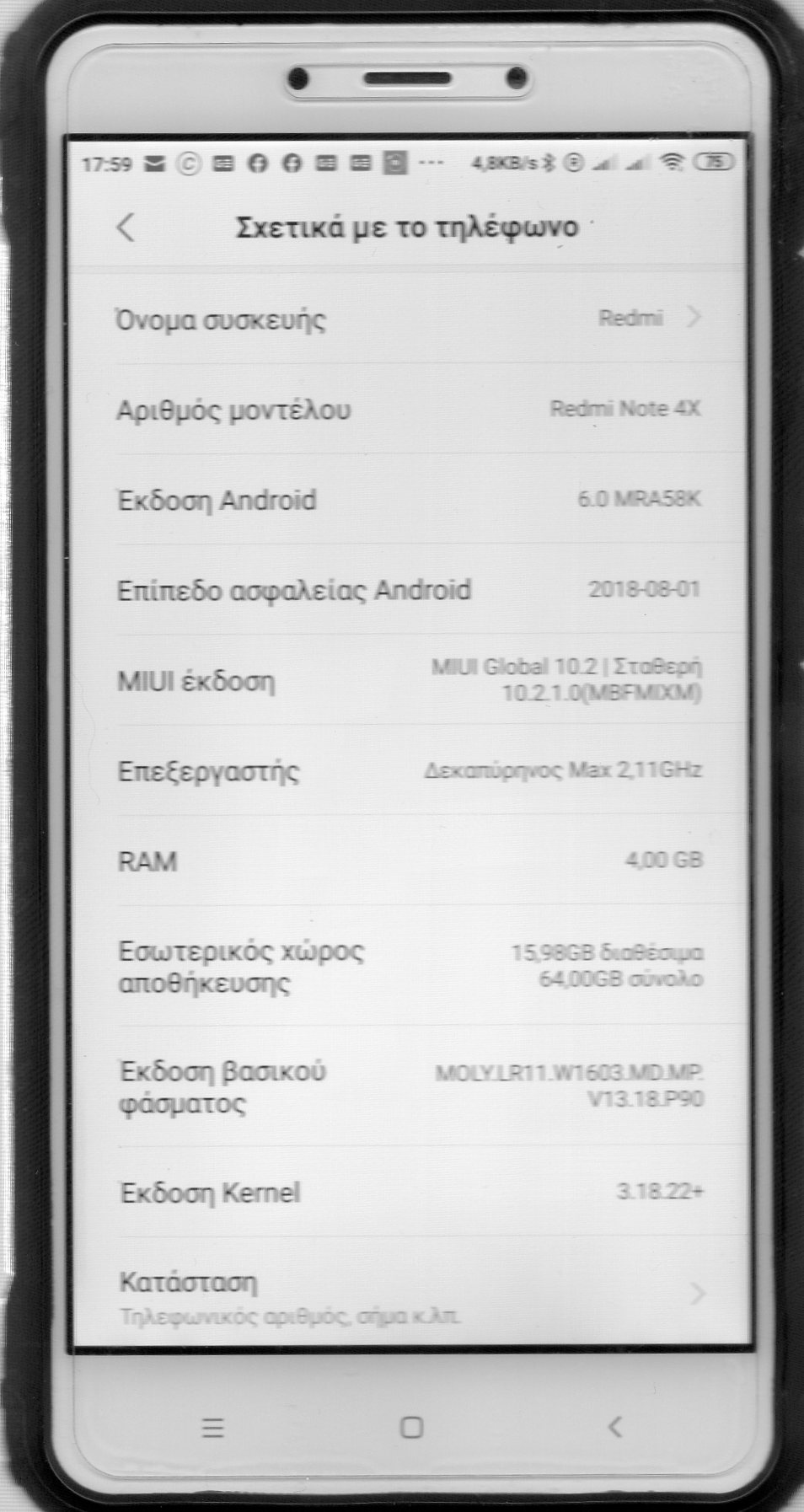This screenshot has height=1512, width=804.
Task: Tap the Έκδοση Android row
Action: (x=409, y=499)
